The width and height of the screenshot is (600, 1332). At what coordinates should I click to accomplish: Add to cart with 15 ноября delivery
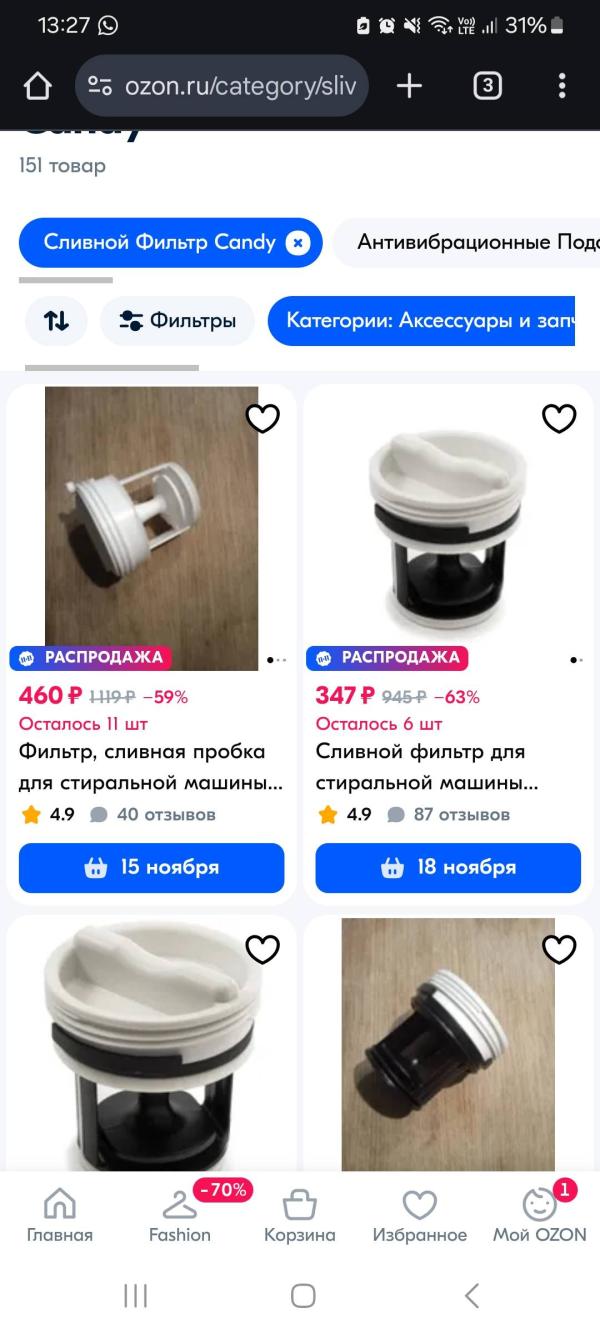tap(152, 867)
